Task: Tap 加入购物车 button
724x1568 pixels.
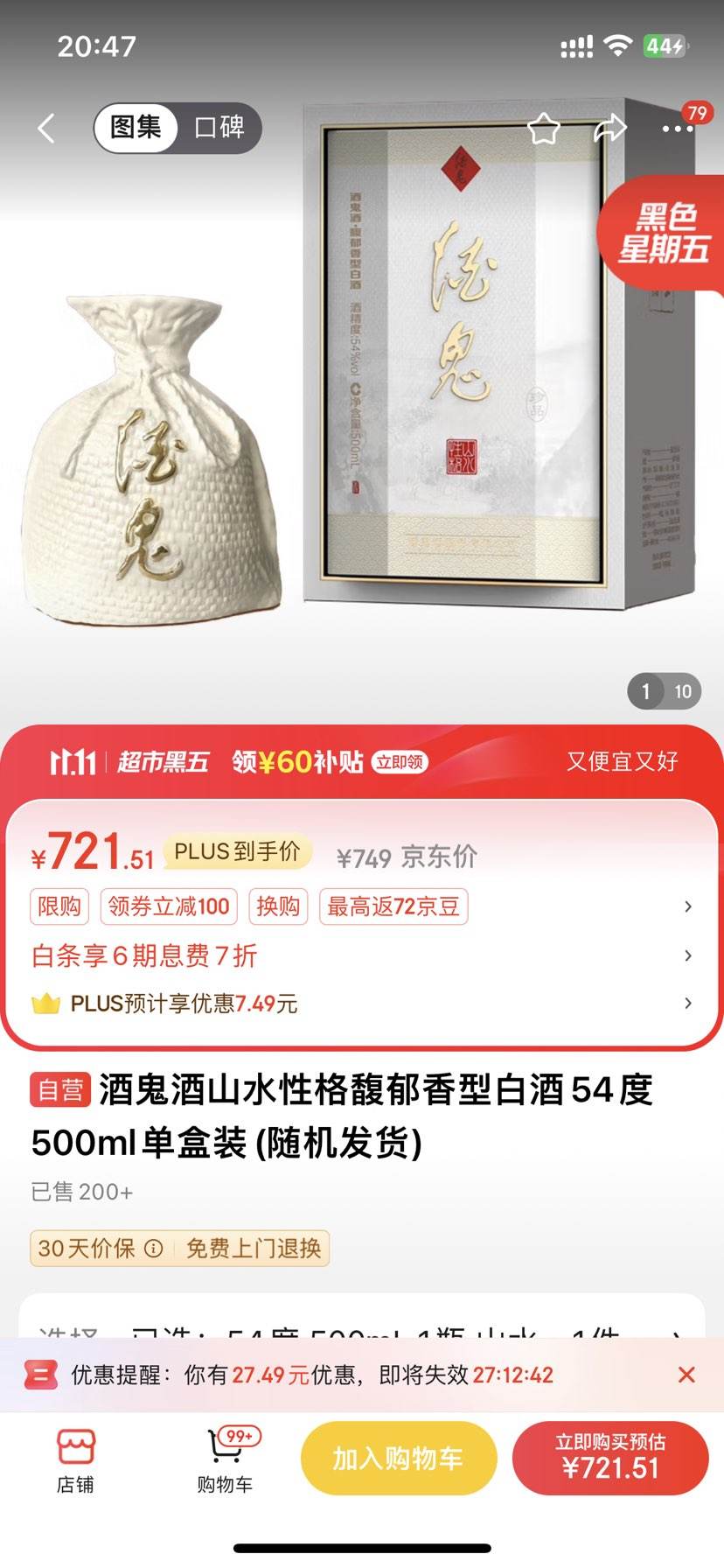Action: tap(398, 1458)
